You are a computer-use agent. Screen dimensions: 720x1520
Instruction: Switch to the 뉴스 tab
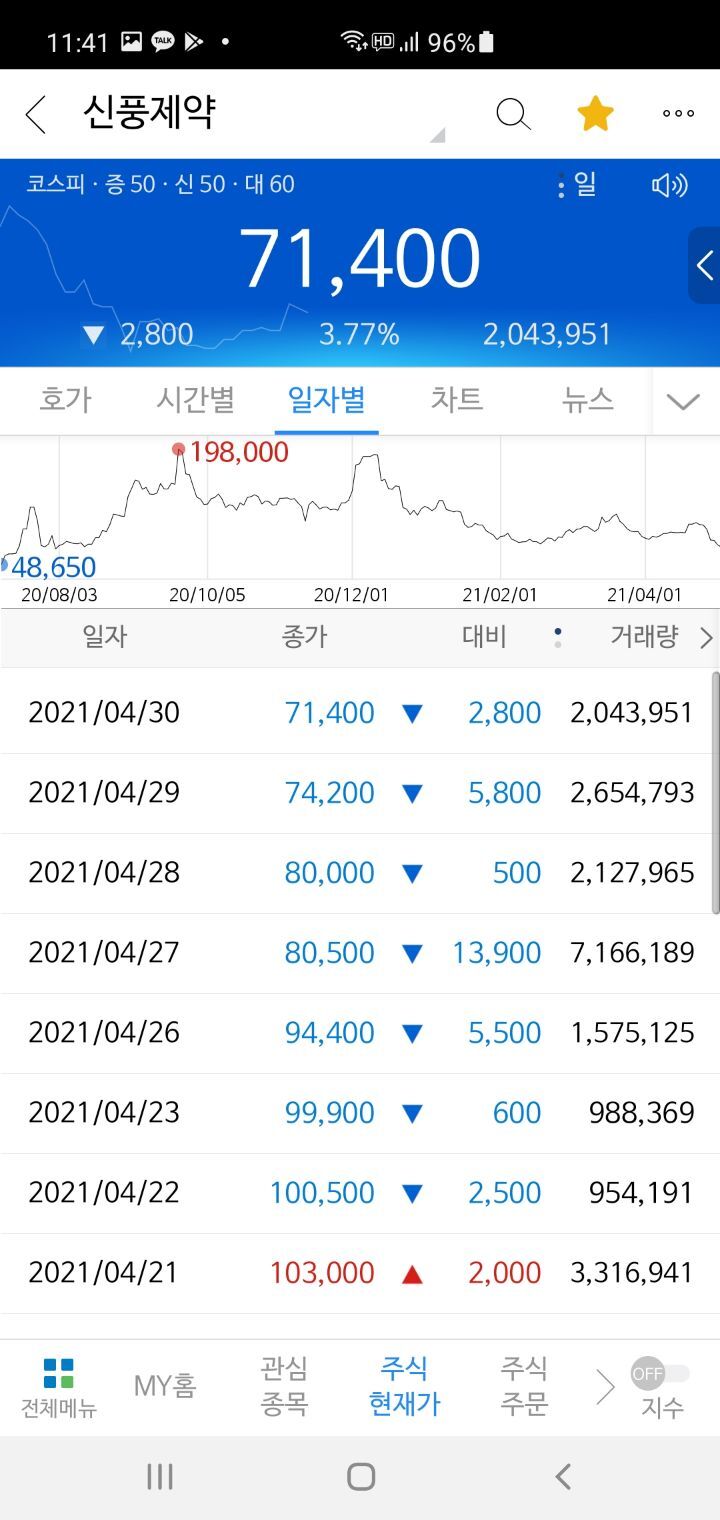(x=588, y=400)
